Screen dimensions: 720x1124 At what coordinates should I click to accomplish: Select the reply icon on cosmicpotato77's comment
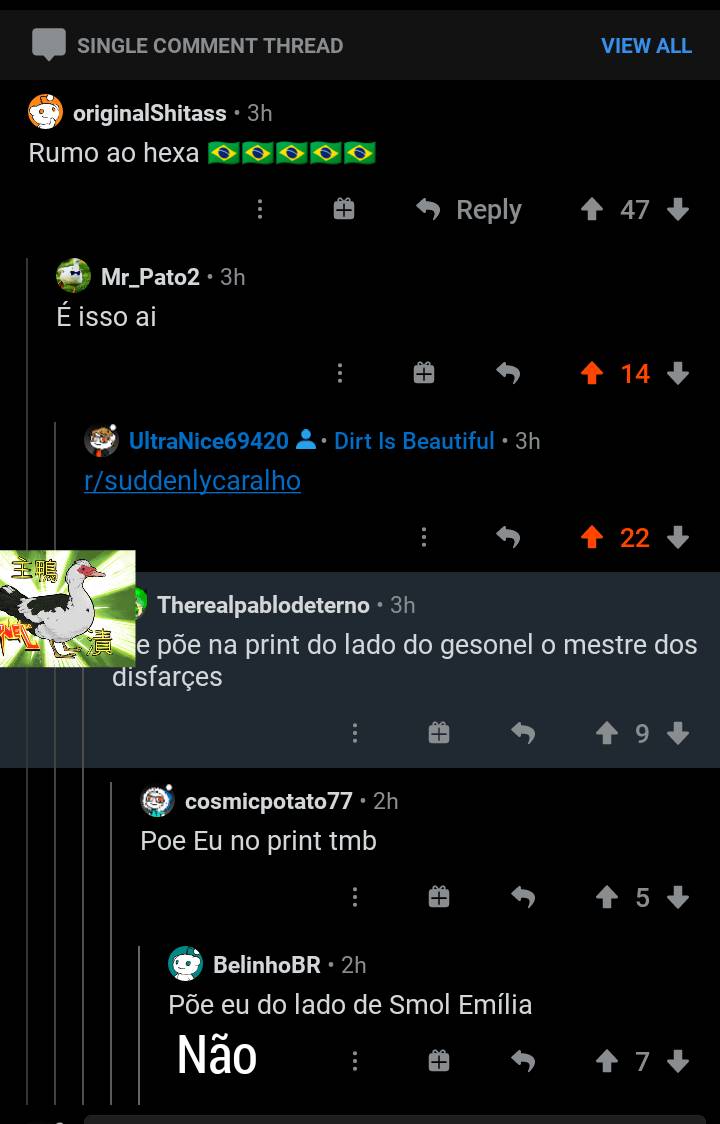click(523, 897)
